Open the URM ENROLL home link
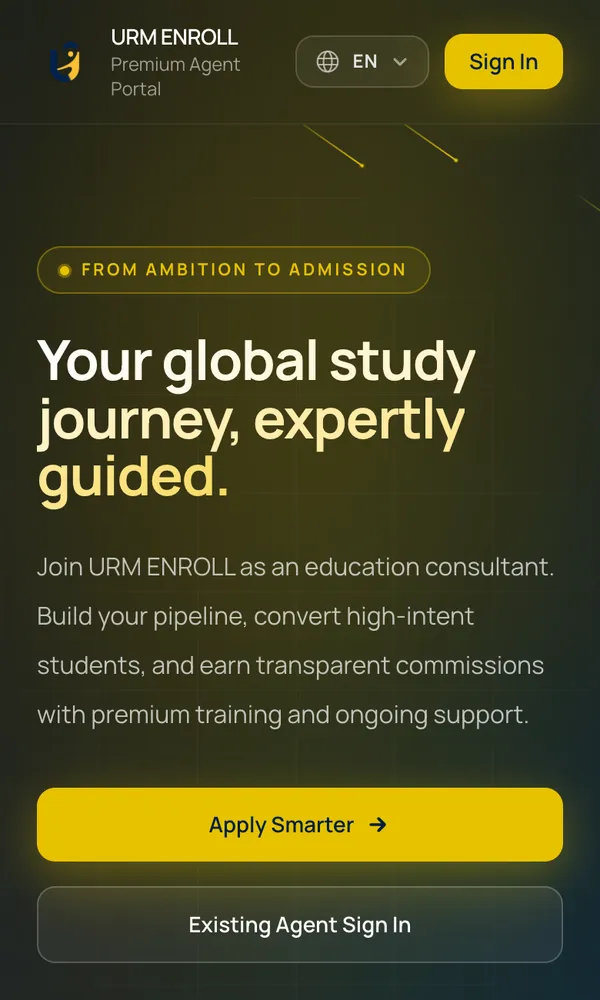Image resolution: width=600 pixels, height=1000 pixels. coord(145,62)
